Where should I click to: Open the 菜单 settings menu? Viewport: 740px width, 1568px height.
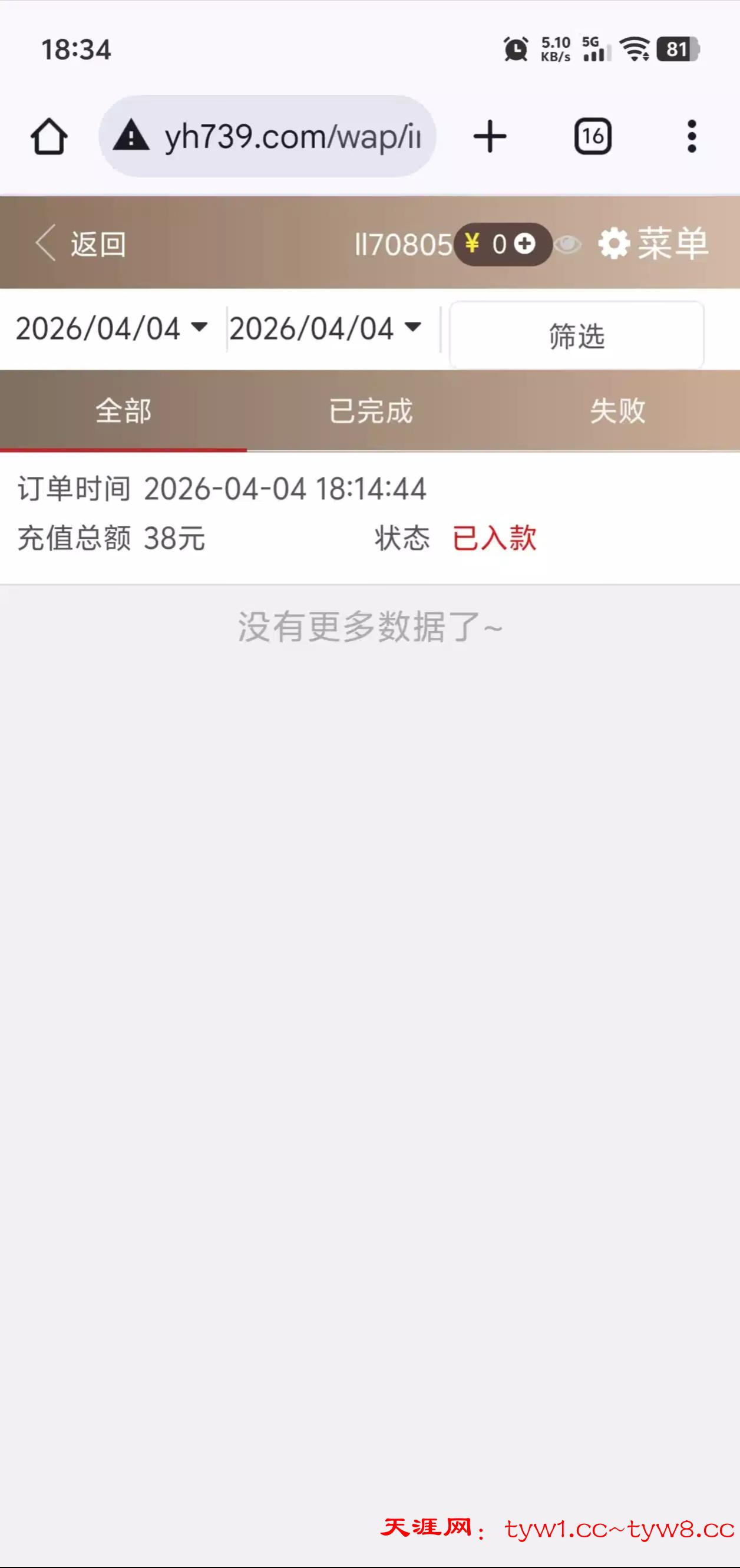pyautogui.click(x=653, y=244)
